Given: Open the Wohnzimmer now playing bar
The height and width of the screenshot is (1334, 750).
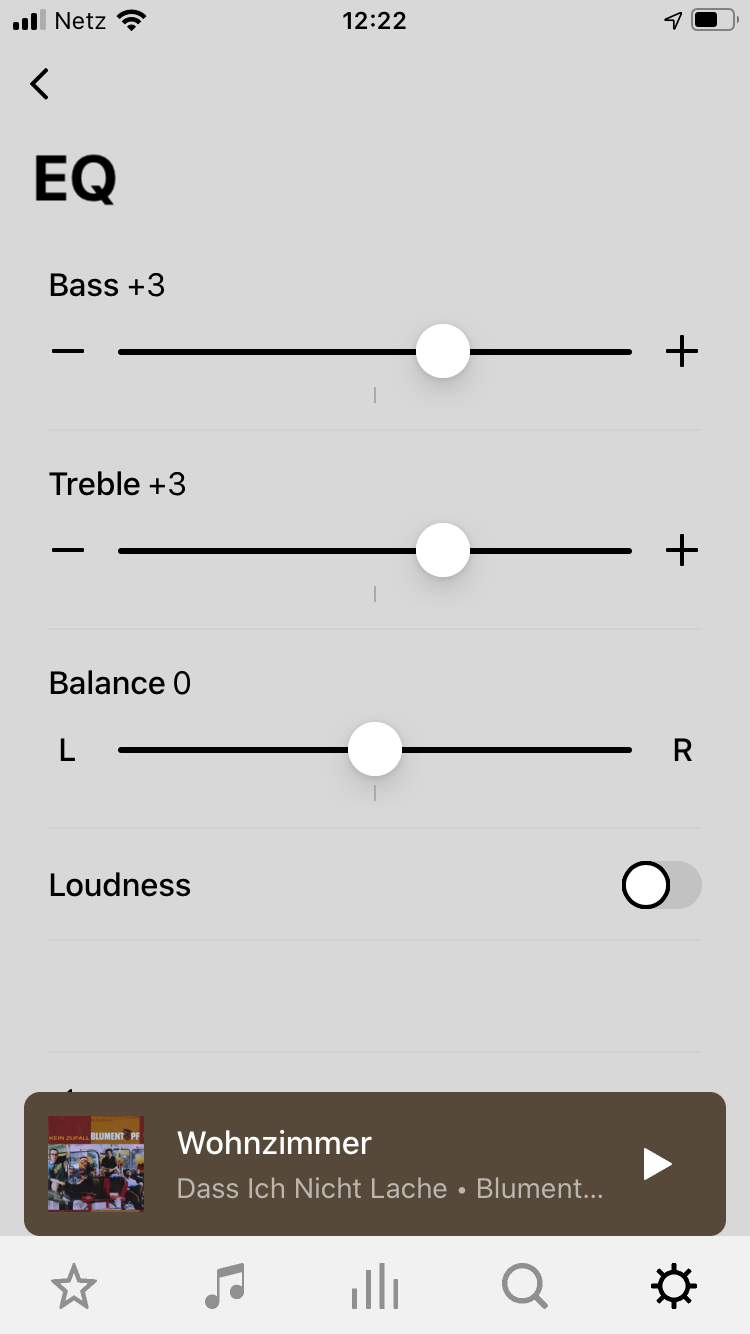Looking at the screenshot, I should click(x=375, y=1164).
